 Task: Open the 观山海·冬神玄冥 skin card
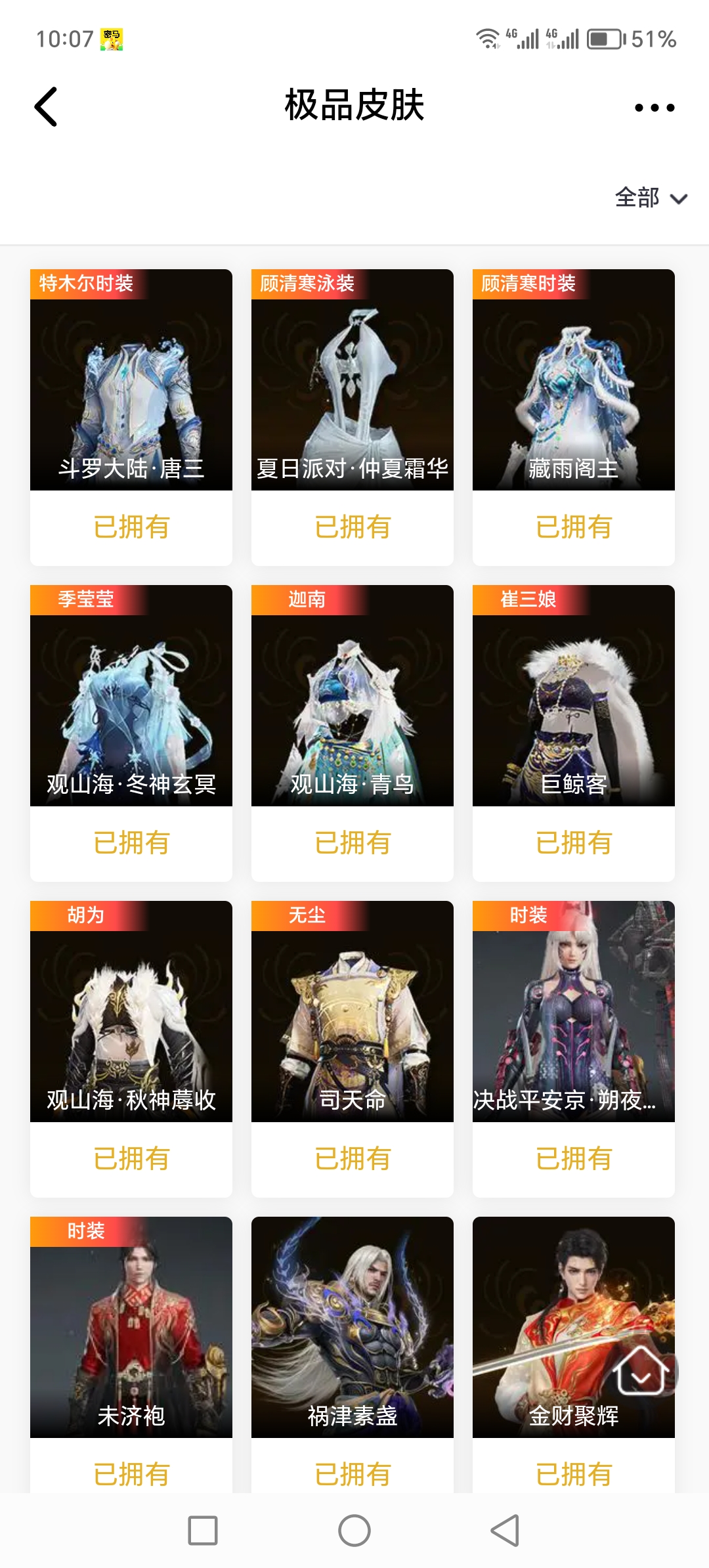(x=131, y=696)
